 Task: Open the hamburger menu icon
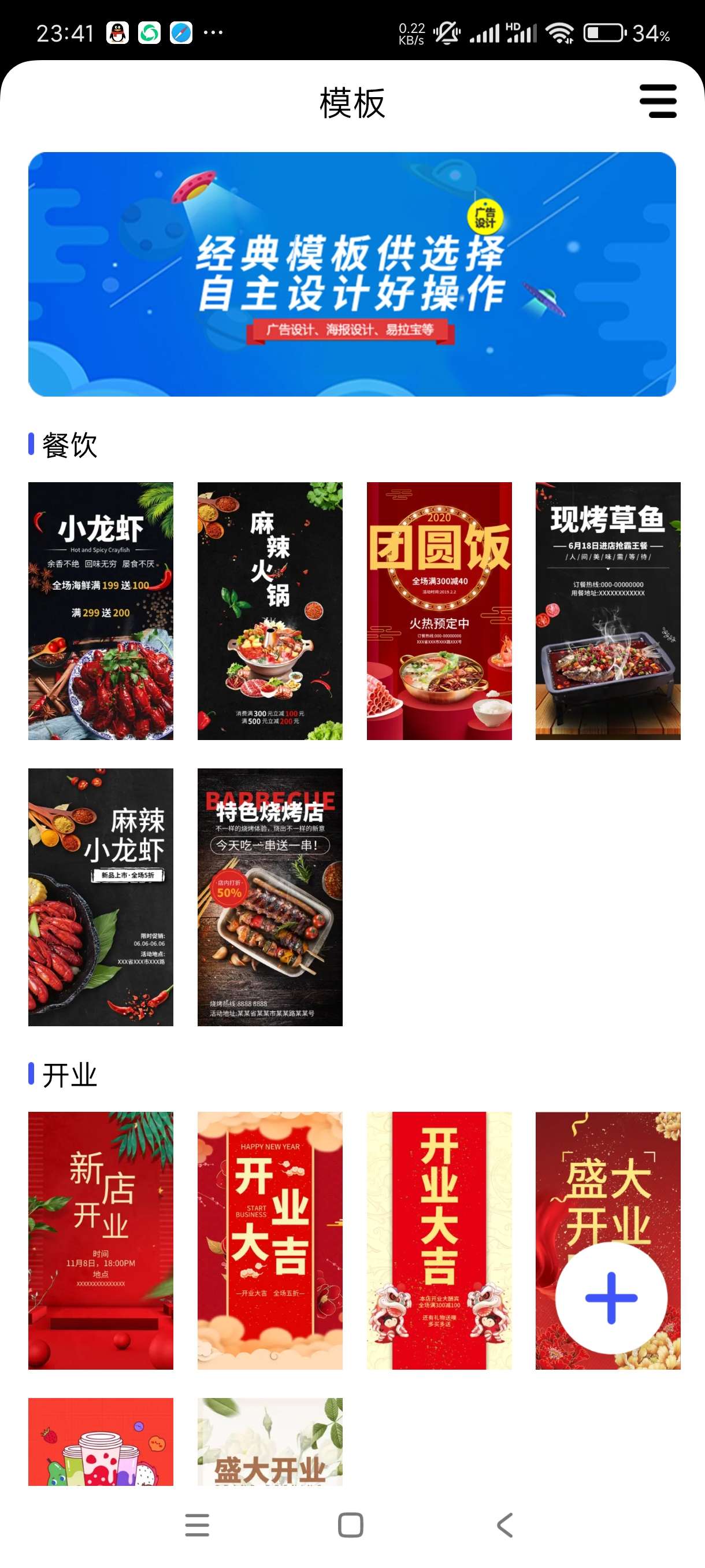coord(658,101)
